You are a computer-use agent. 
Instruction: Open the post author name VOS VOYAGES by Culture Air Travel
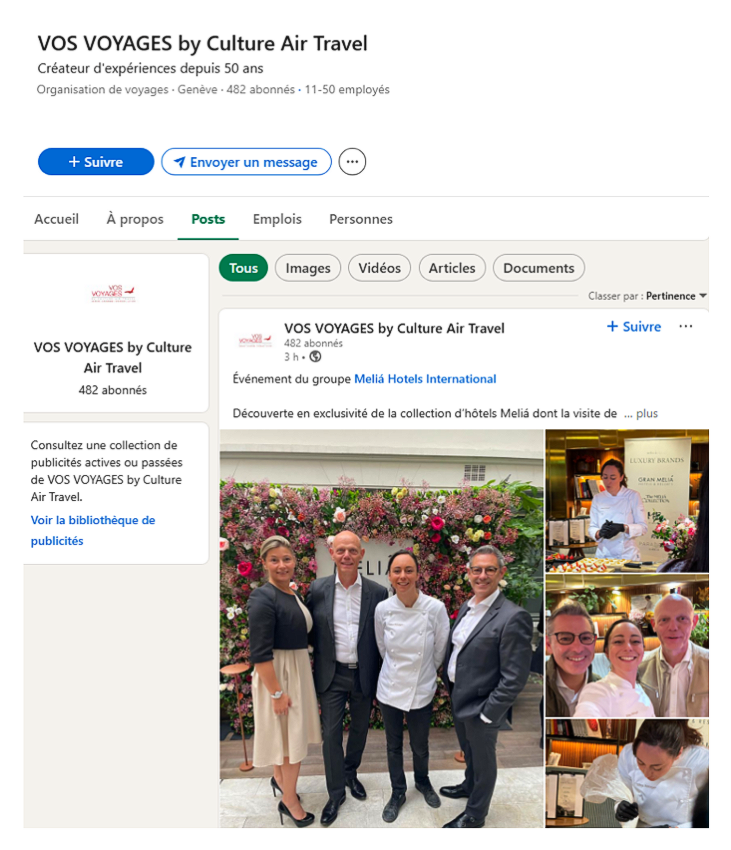(394, 328)
